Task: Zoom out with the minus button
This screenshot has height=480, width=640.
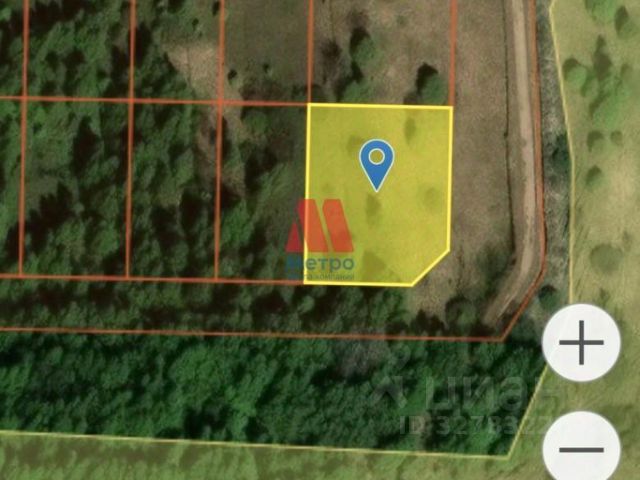Action: 581,449
